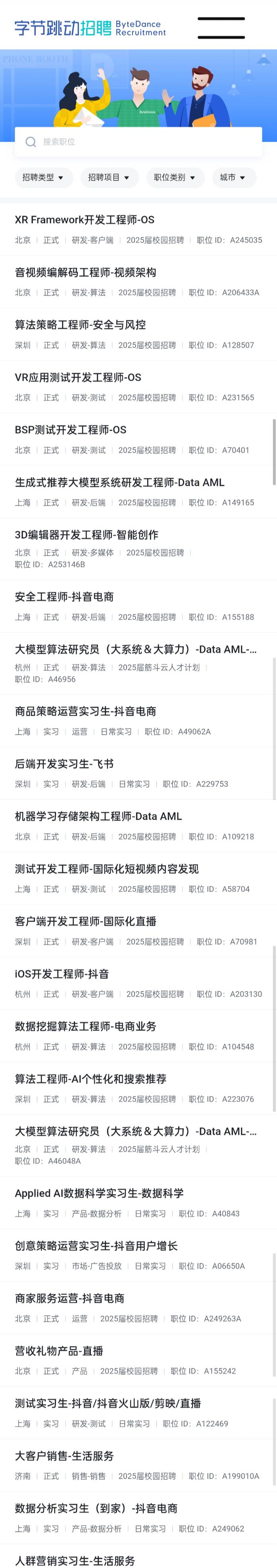
Task: Open 安全工程师-抖音电商 job
Action: click(x=64, y=597)
